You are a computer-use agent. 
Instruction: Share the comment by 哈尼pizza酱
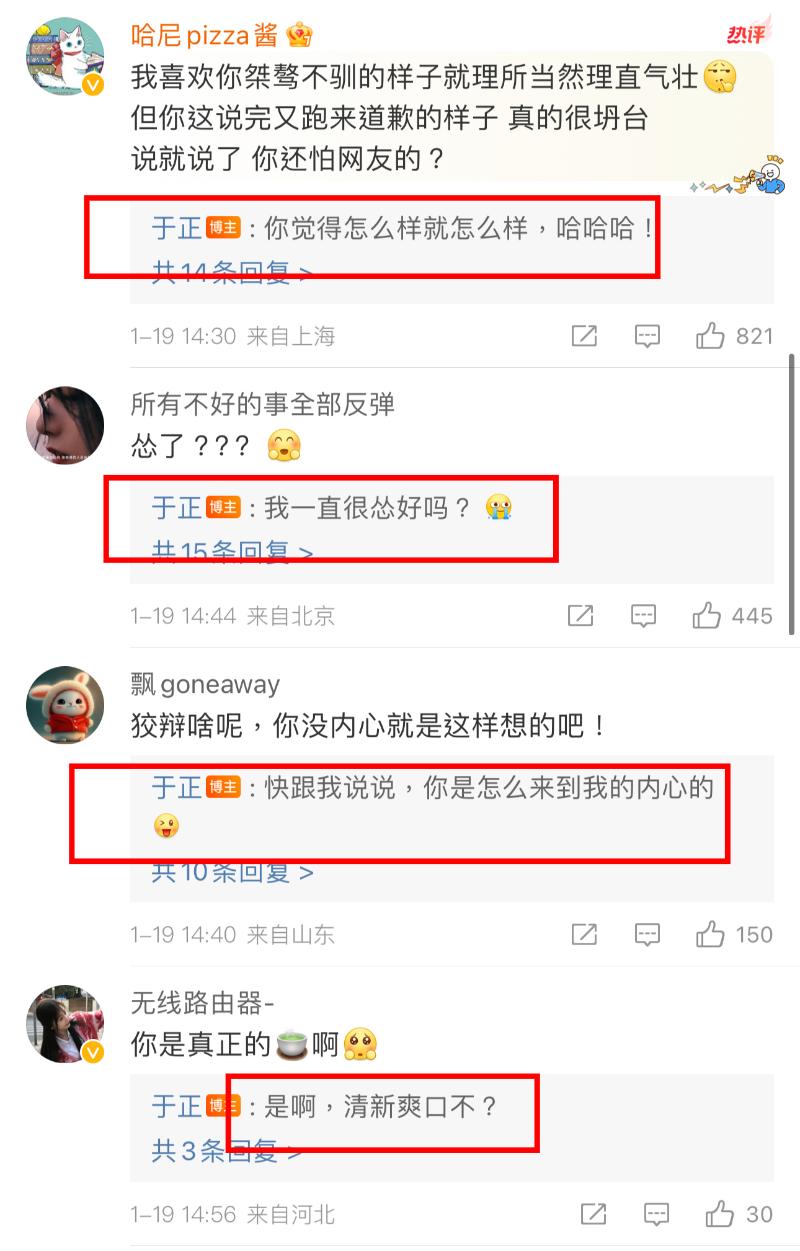click(x=584, y=336)
